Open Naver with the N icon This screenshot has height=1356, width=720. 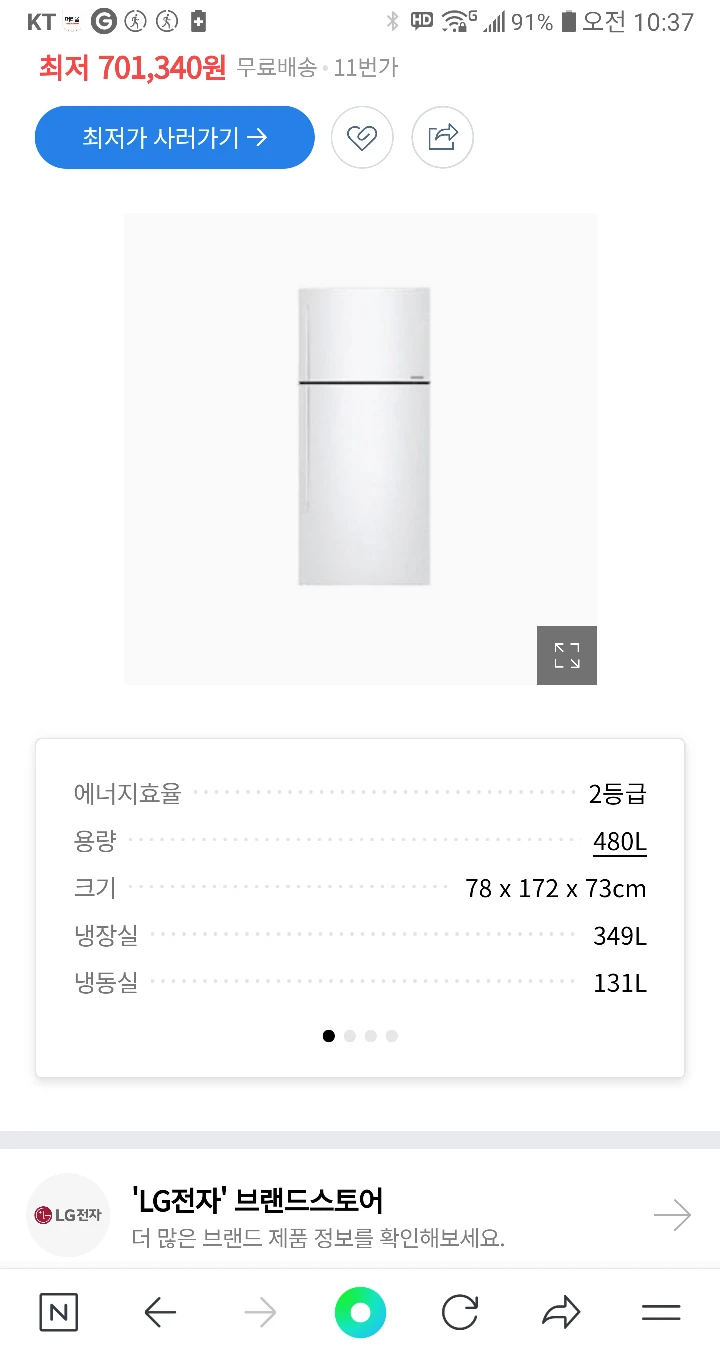pyautogui.click(x=57, y=1312)
